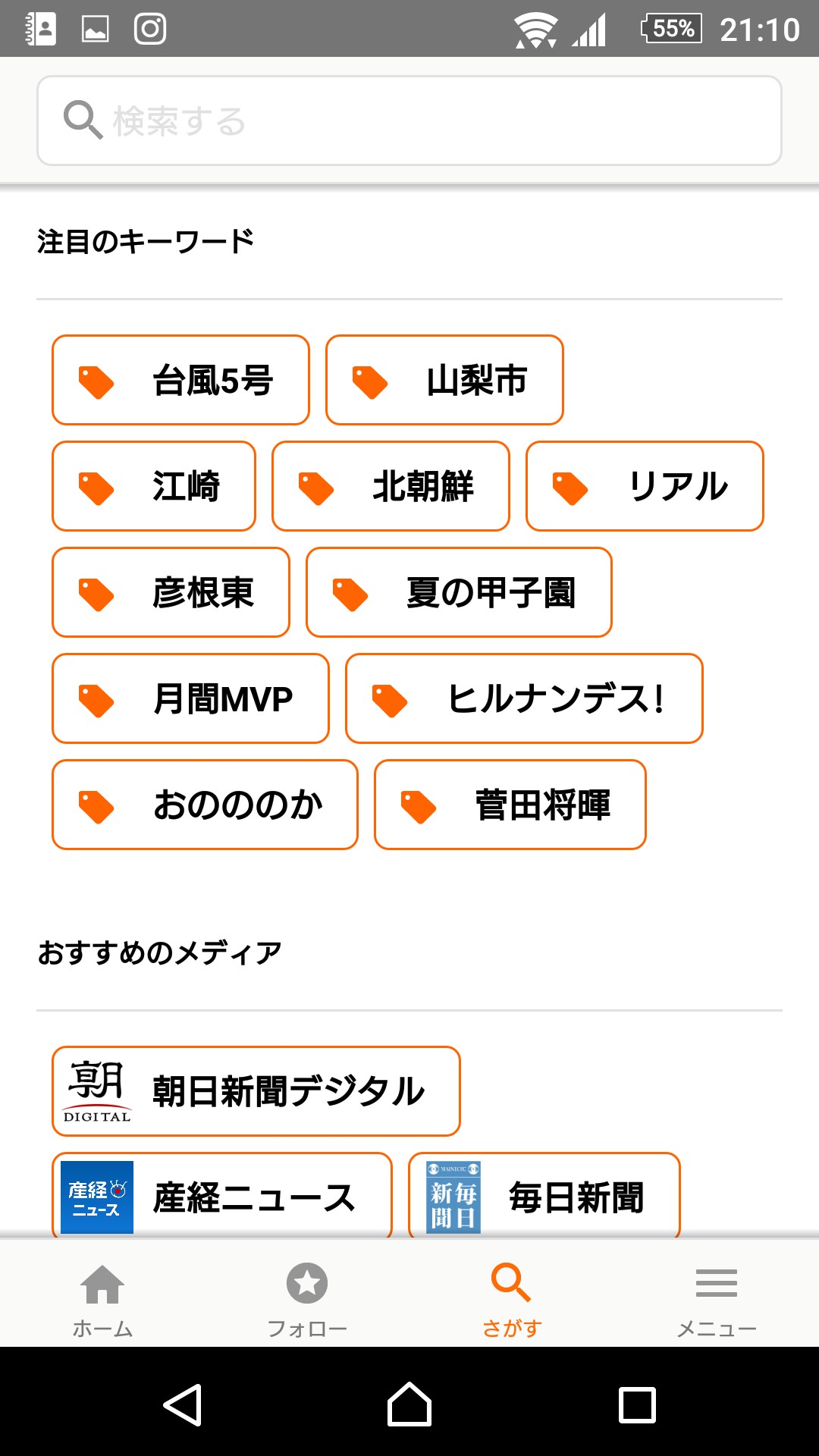Tap the 菅田将暉 keyword tag

pos(510,805)
